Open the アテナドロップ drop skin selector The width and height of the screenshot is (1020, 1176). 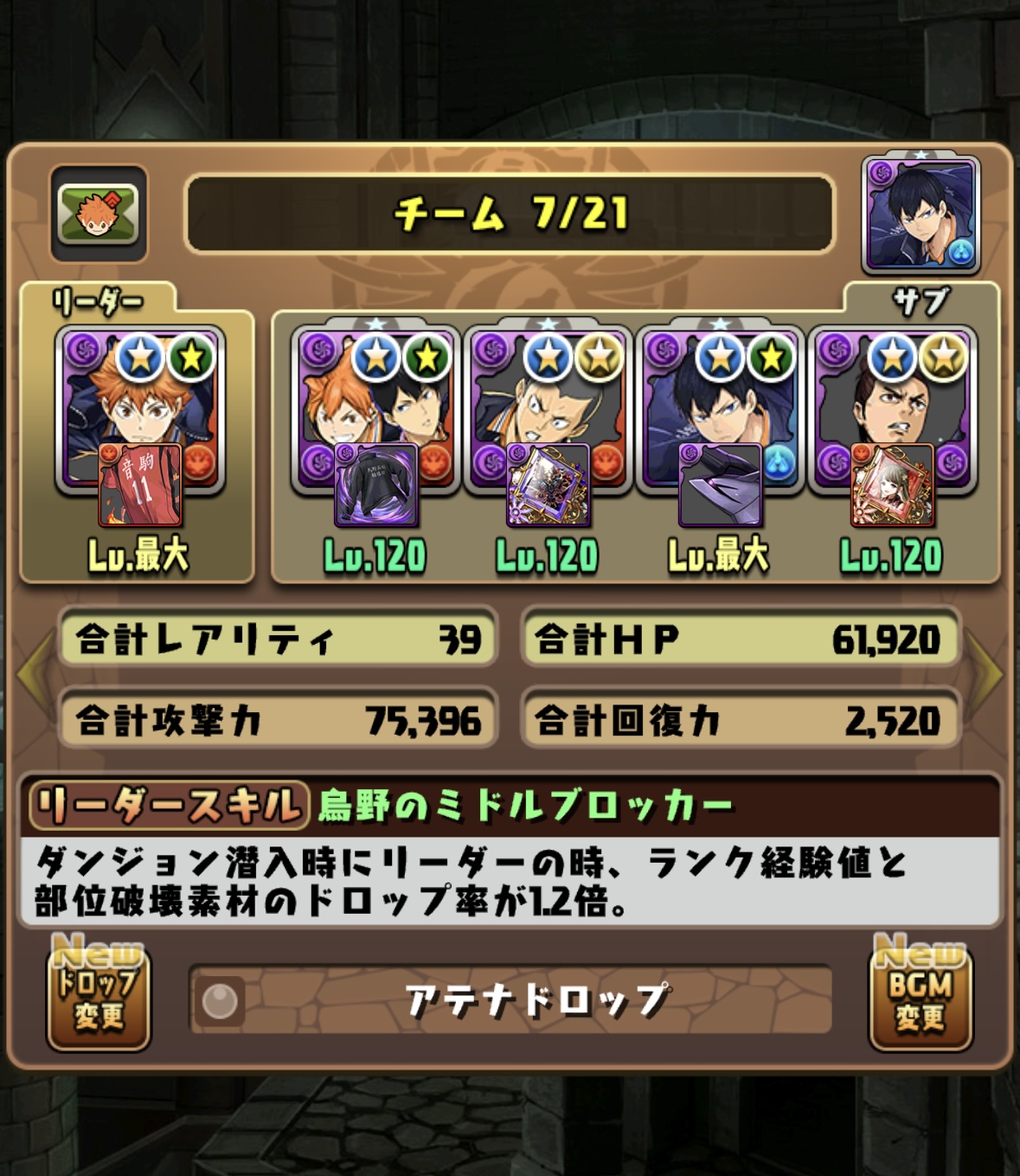(x=510, y=1000)
